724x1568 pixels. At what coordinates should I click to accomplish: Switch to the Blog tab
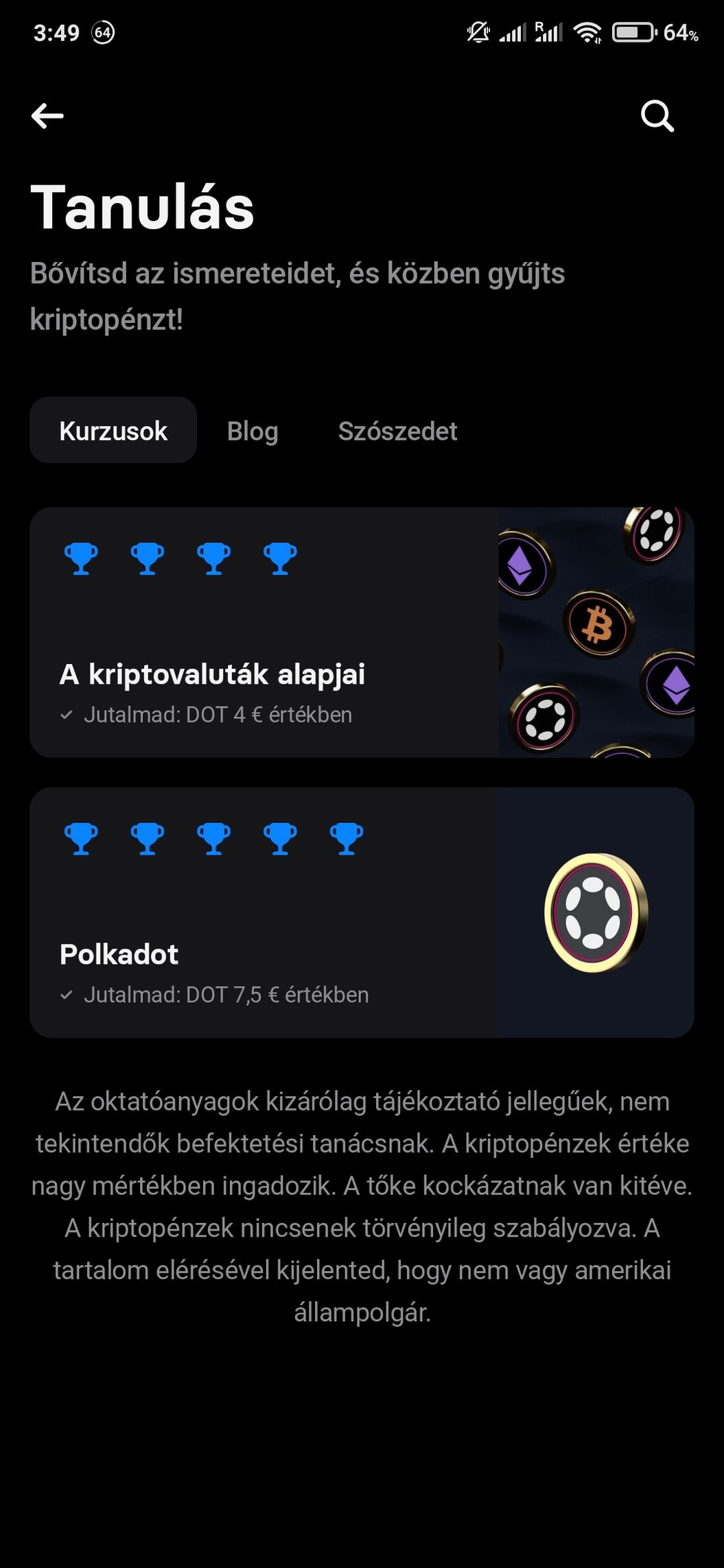(x=253, y=431)
